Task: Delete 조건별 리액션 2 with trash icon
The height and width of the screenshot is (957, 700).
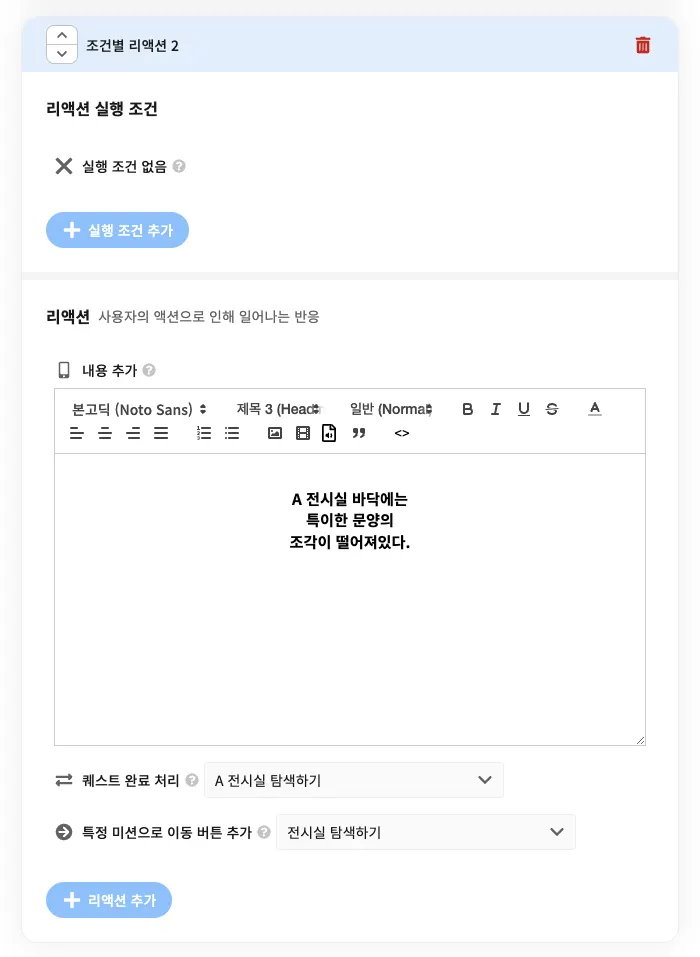Action: [x=643, y=45]
